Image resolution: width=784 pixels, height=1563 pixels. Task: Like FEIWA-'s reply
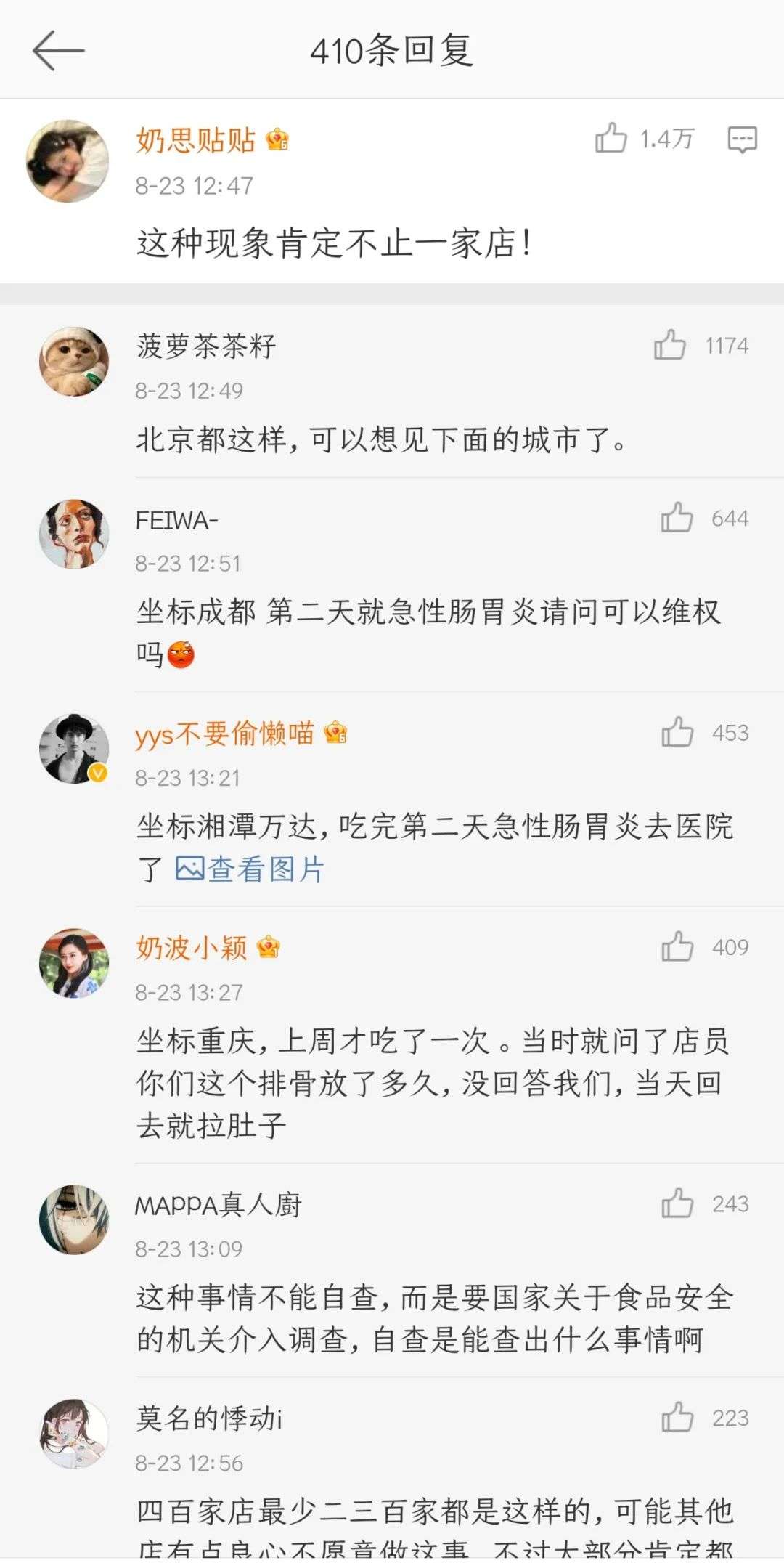click(x=677, y=518)
